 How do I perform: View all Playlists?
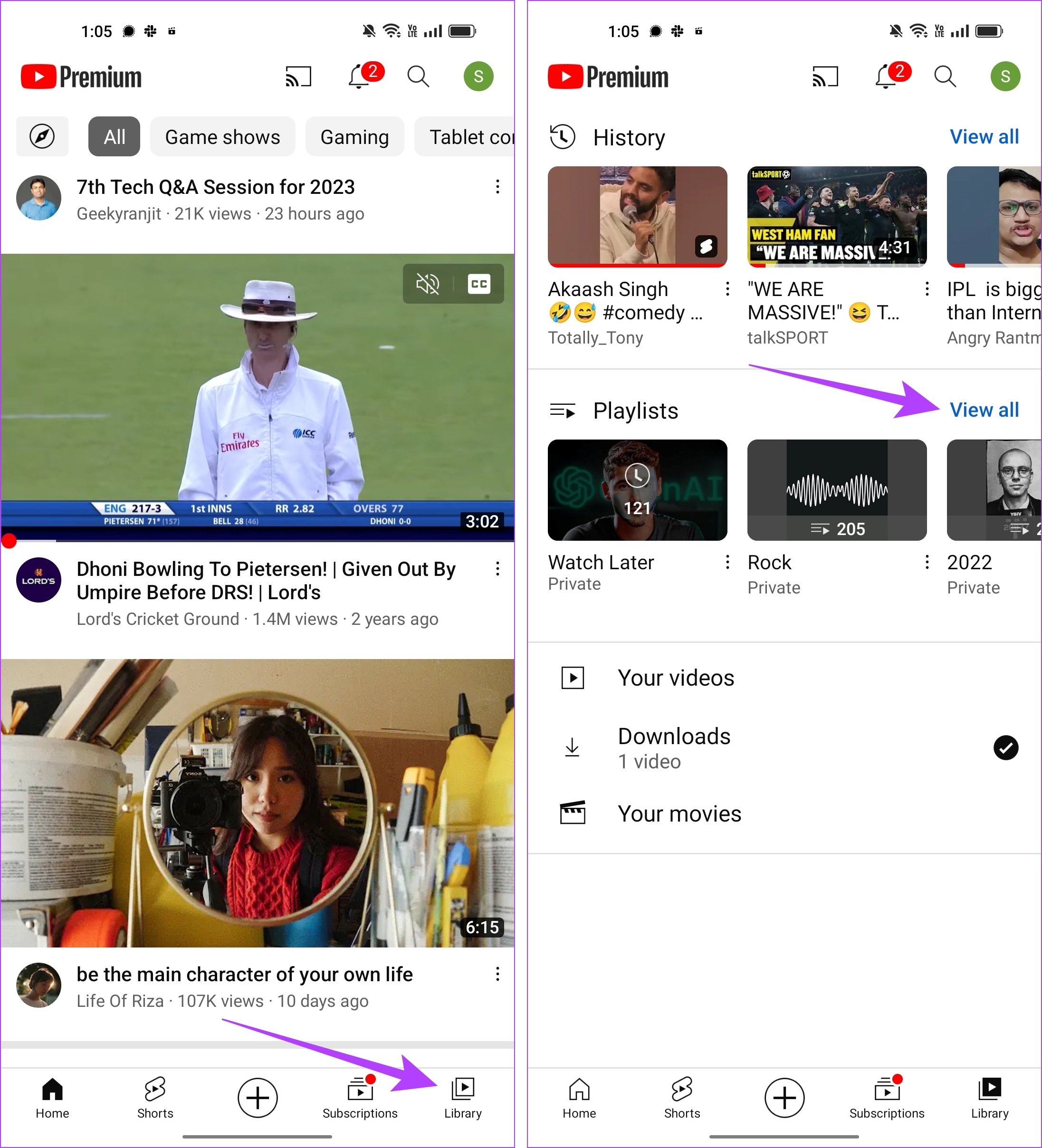(x=984, y=410)
